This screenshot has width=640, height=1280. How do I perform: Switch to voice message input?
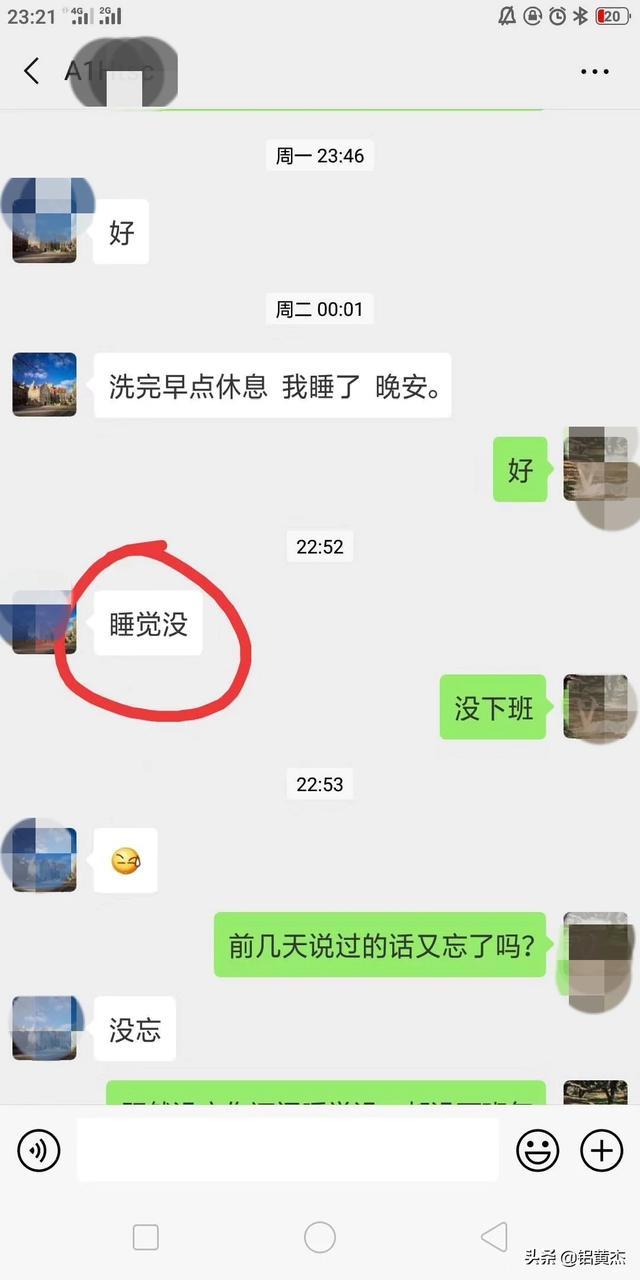[x=39, y=1152]
